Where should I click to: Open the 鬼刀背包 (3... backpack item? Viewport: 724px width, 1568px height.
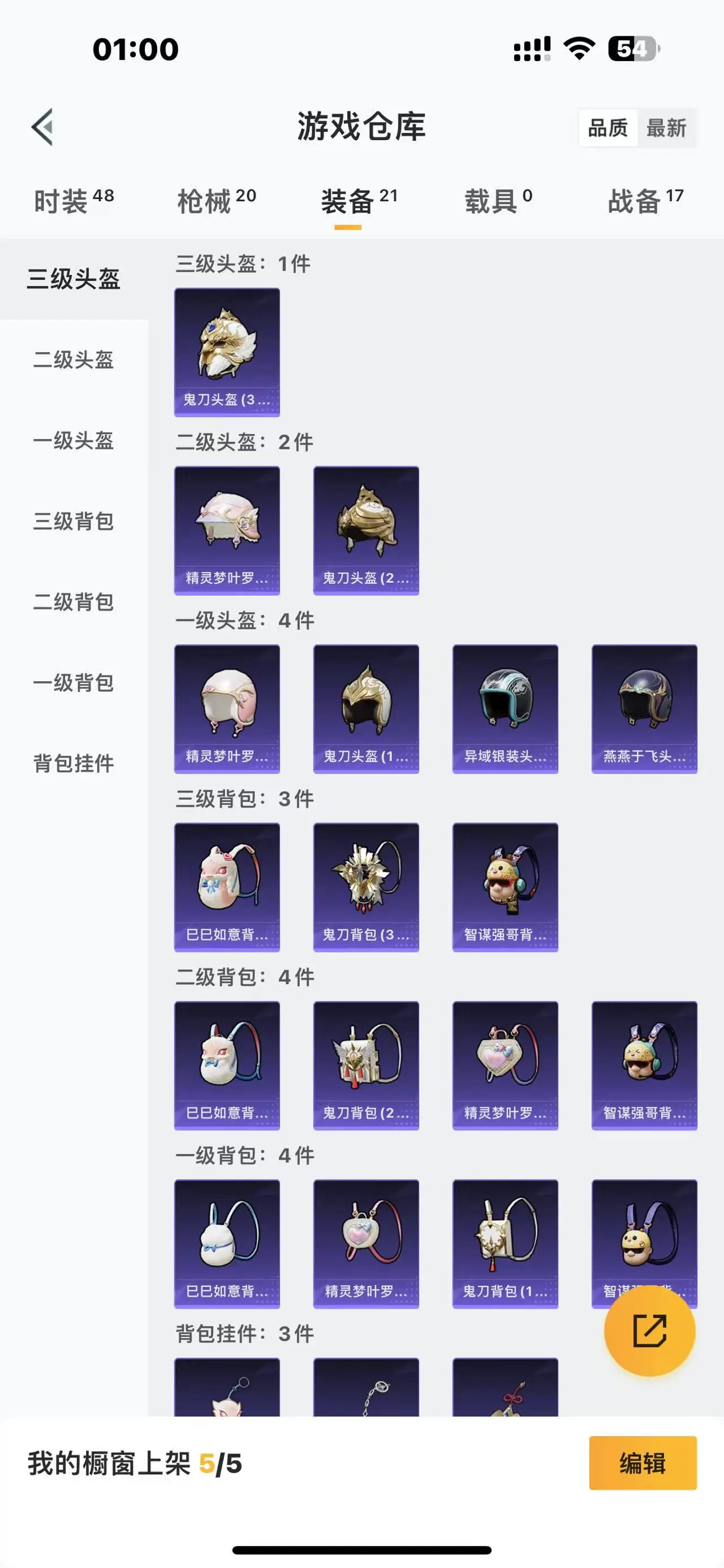(366, 887)
